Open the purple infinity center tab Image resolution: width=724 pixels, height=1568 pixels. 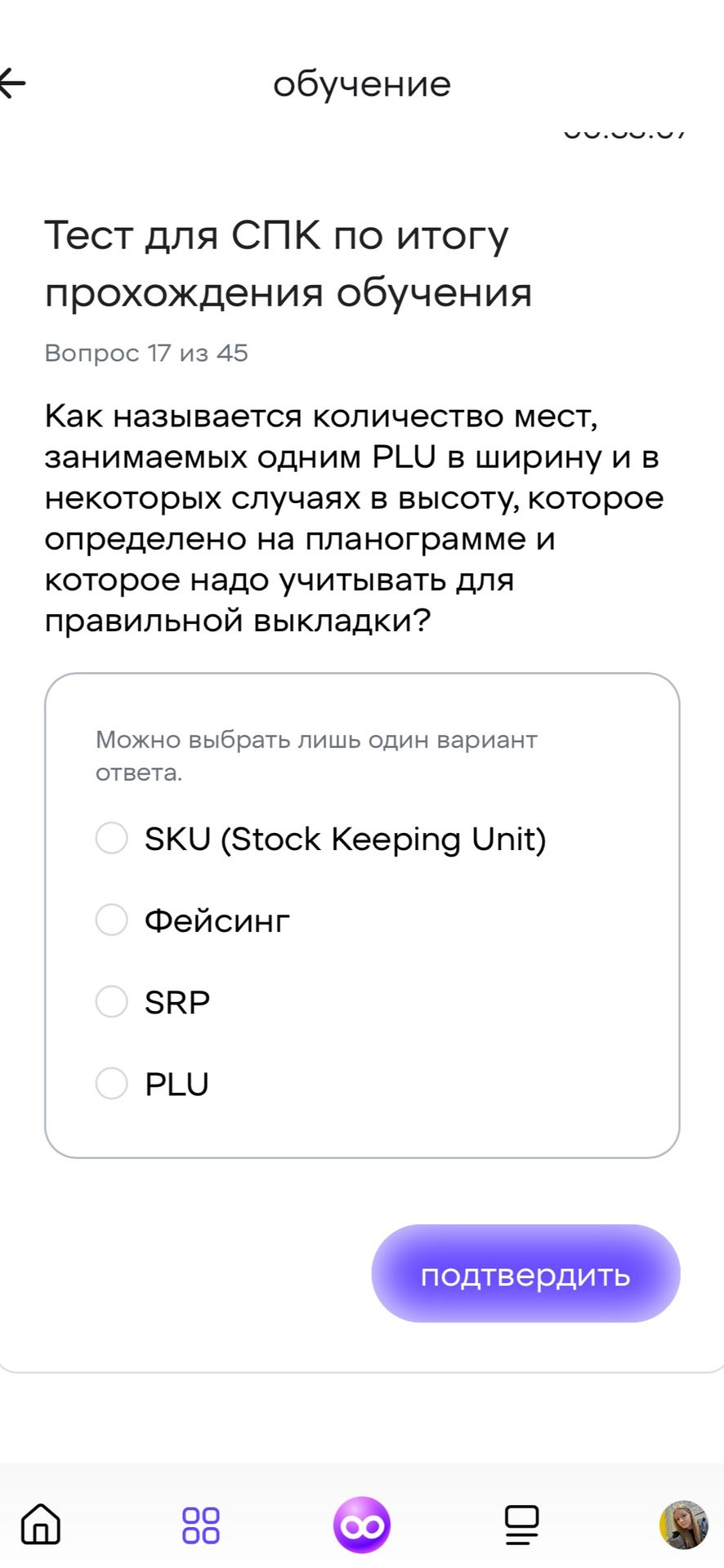point(362,1525)
